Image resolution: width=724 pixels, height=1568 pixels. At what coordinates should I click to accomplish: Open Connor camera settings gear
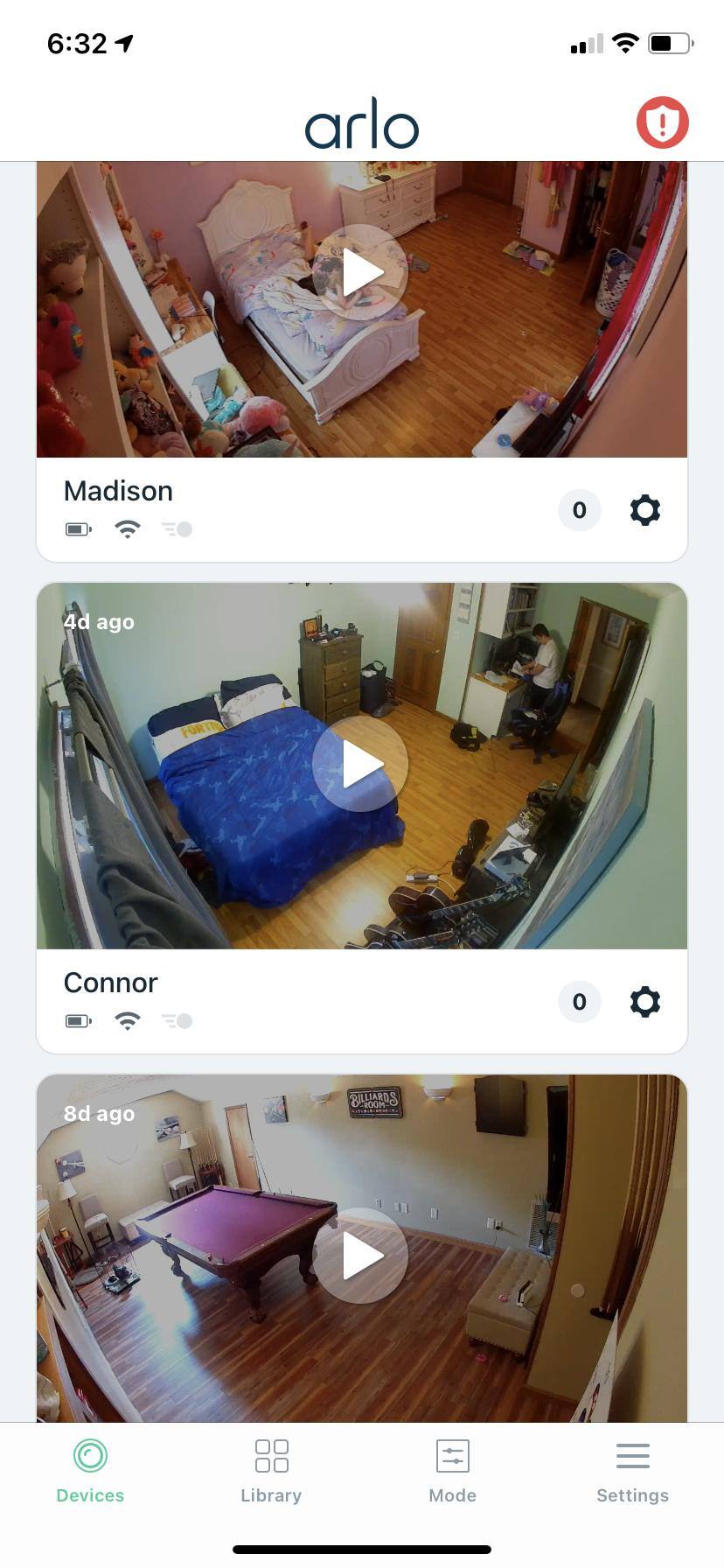coord(644,1002)
